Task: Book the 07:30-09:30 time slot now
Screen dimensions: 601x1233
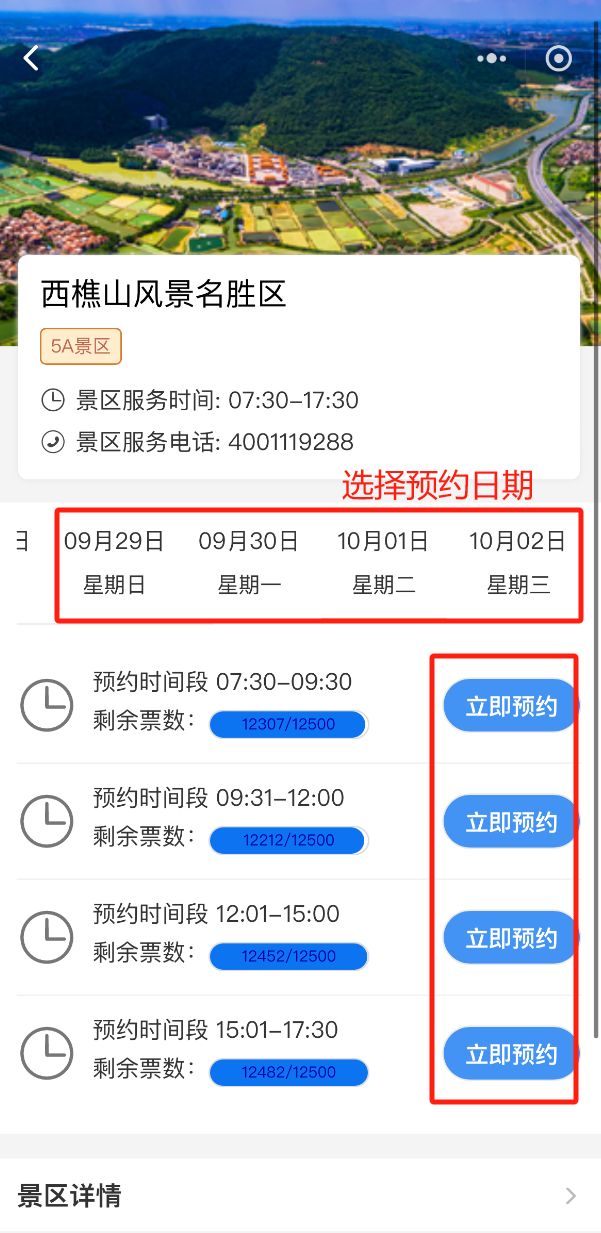Action: [510, 706]
